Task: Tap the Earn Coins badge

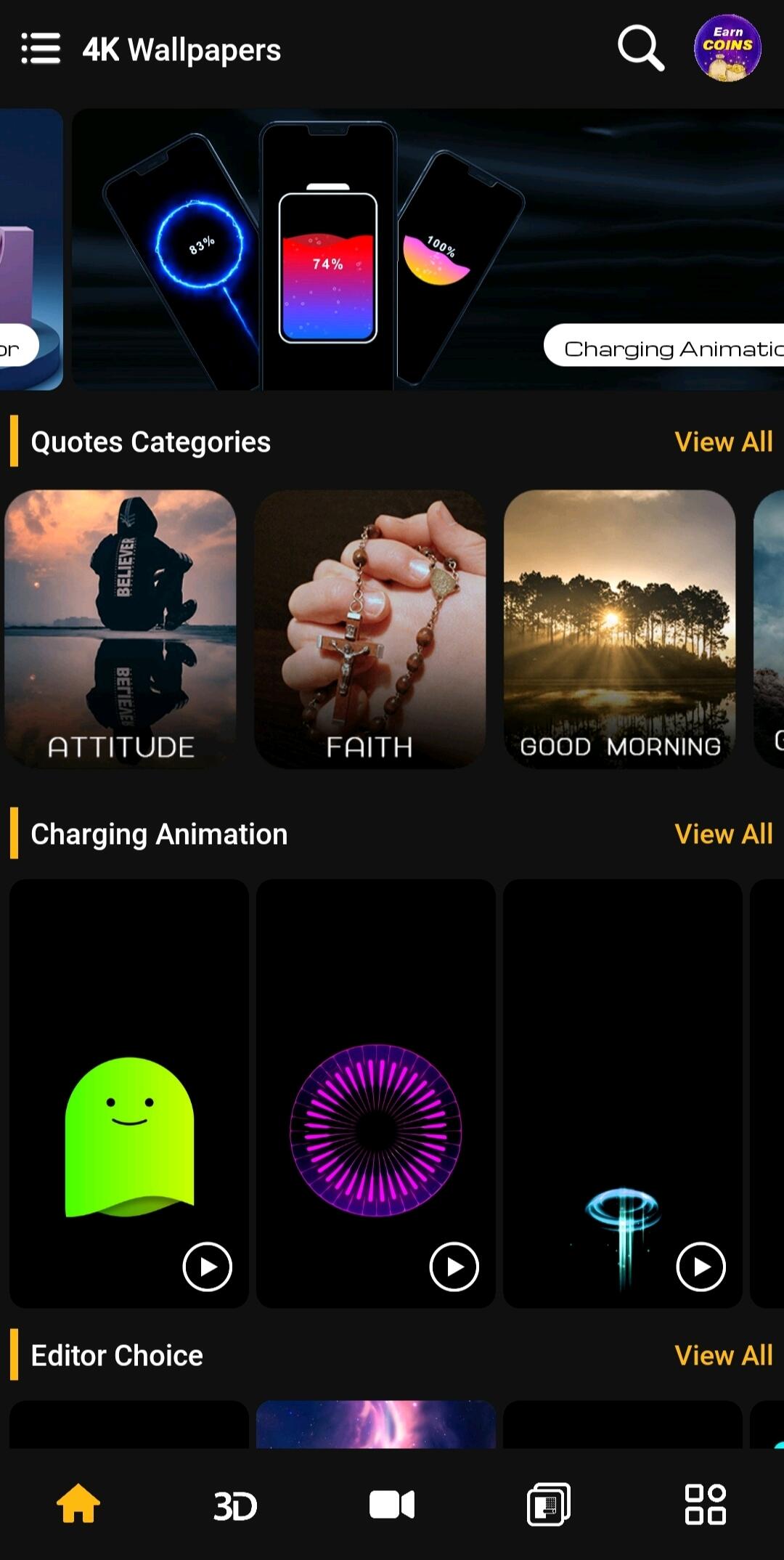Action: pyautogui.click(x=727, y=48)
